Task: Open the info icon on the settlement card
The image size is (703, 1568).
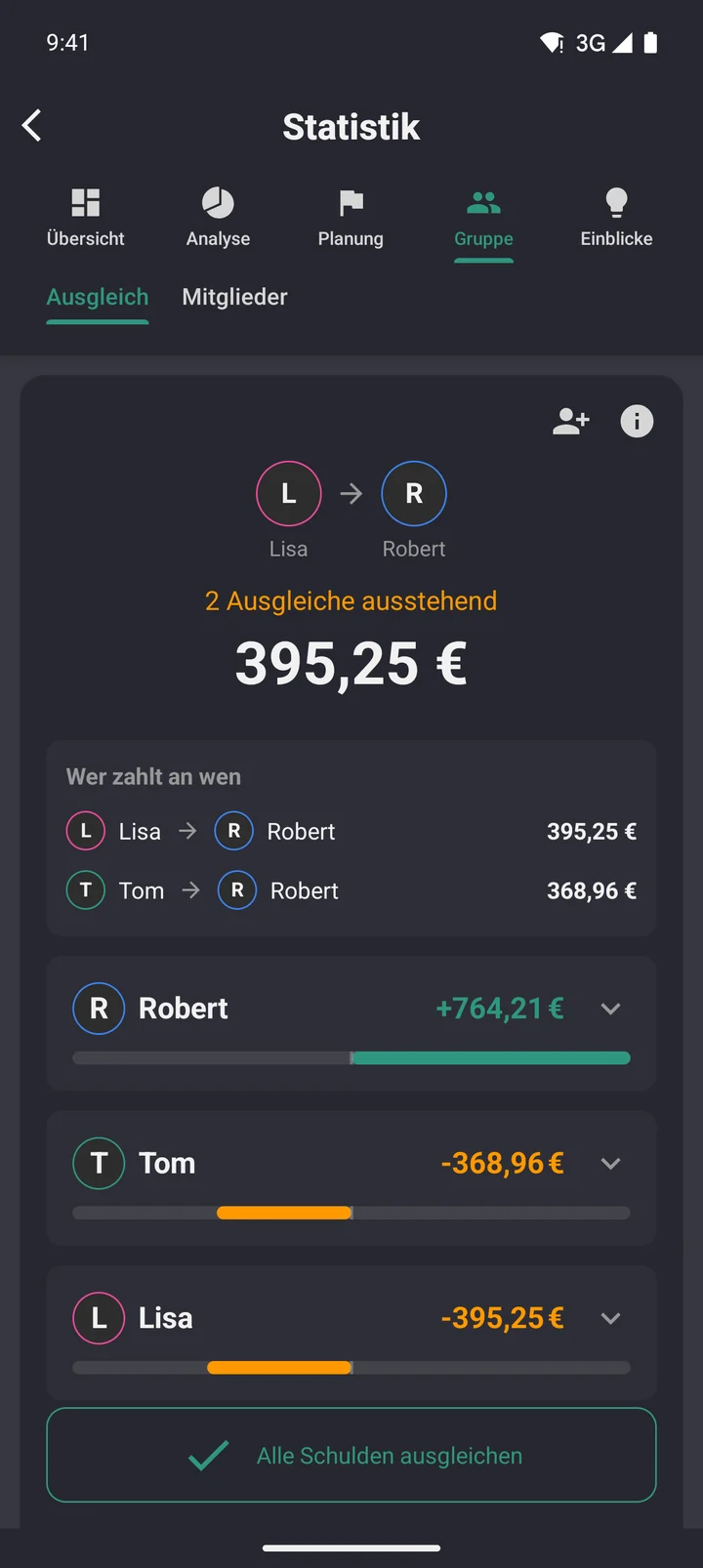Action: [637, 421]
